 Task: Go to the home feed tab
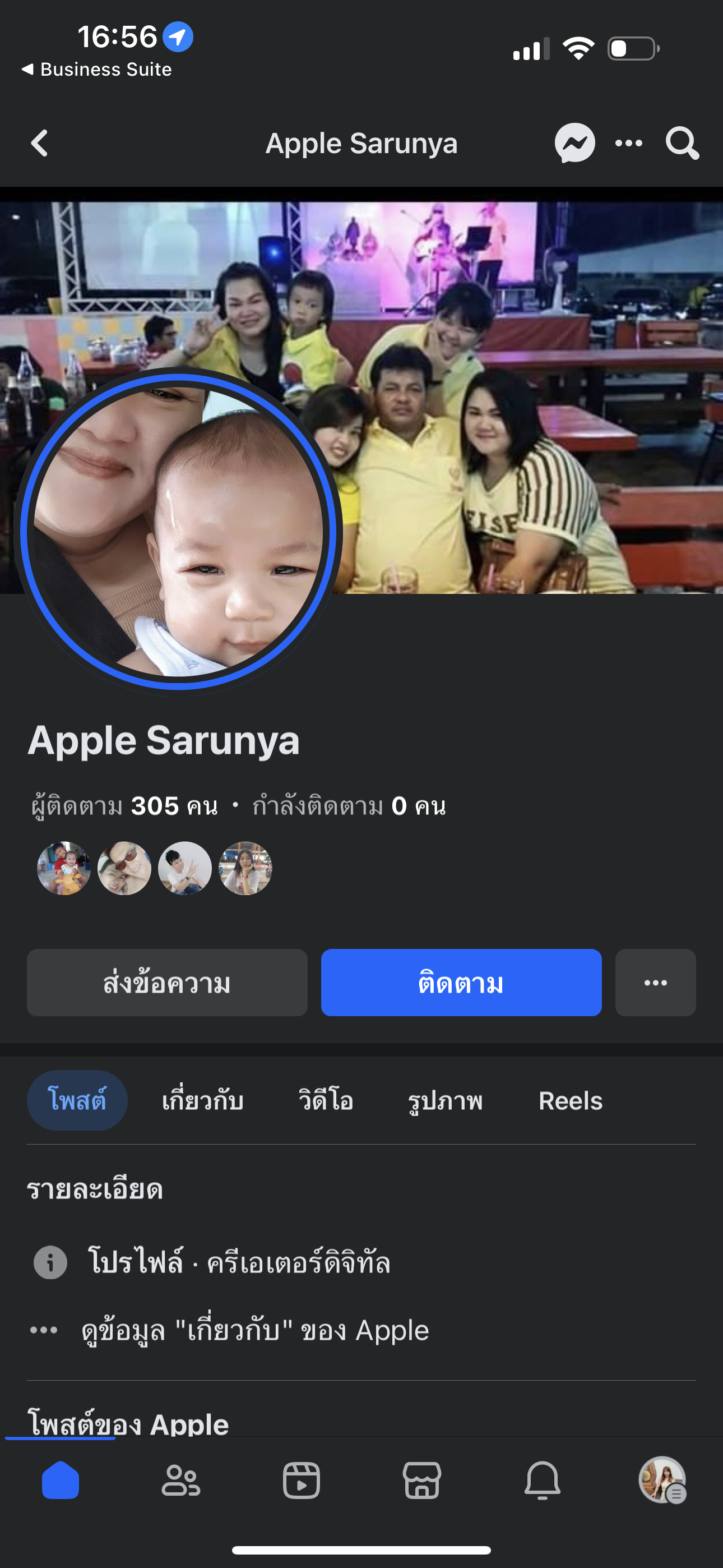[x=61, y=1481]
